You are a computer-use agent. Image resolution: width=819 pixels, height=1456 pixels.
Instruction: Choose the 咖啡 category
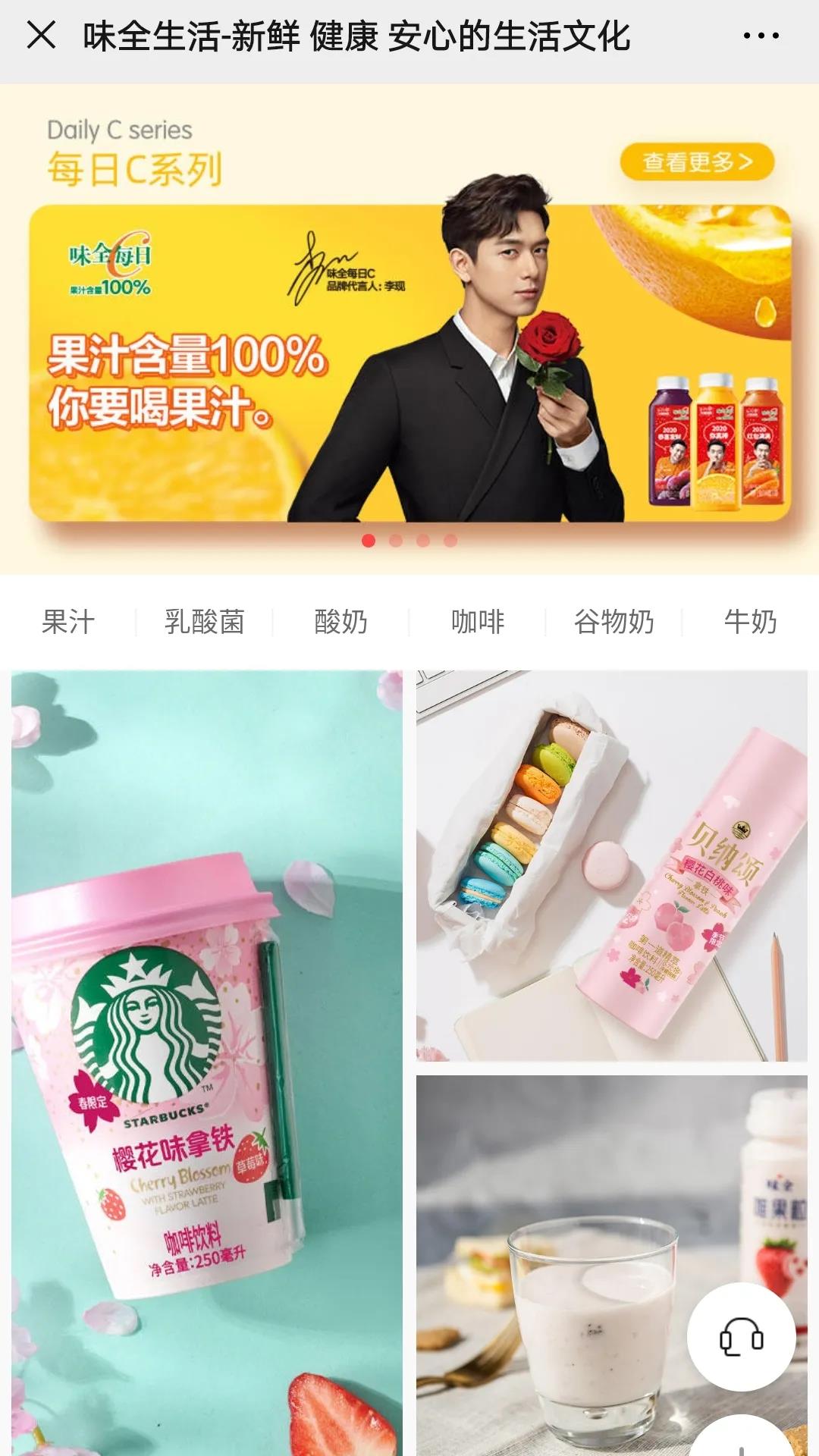tap(477, 622)
